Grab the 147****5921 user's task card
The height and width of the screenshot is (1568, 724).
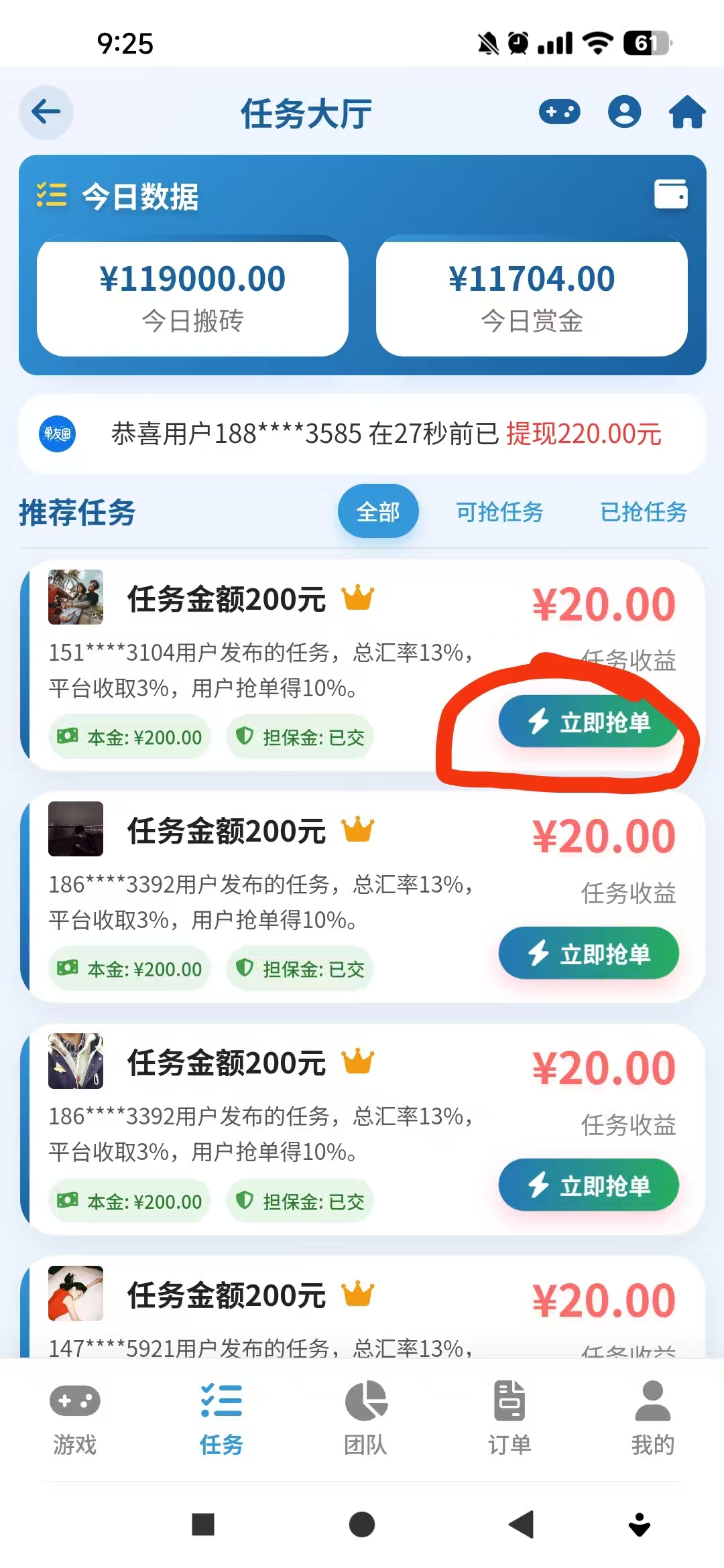(362, 1310)
